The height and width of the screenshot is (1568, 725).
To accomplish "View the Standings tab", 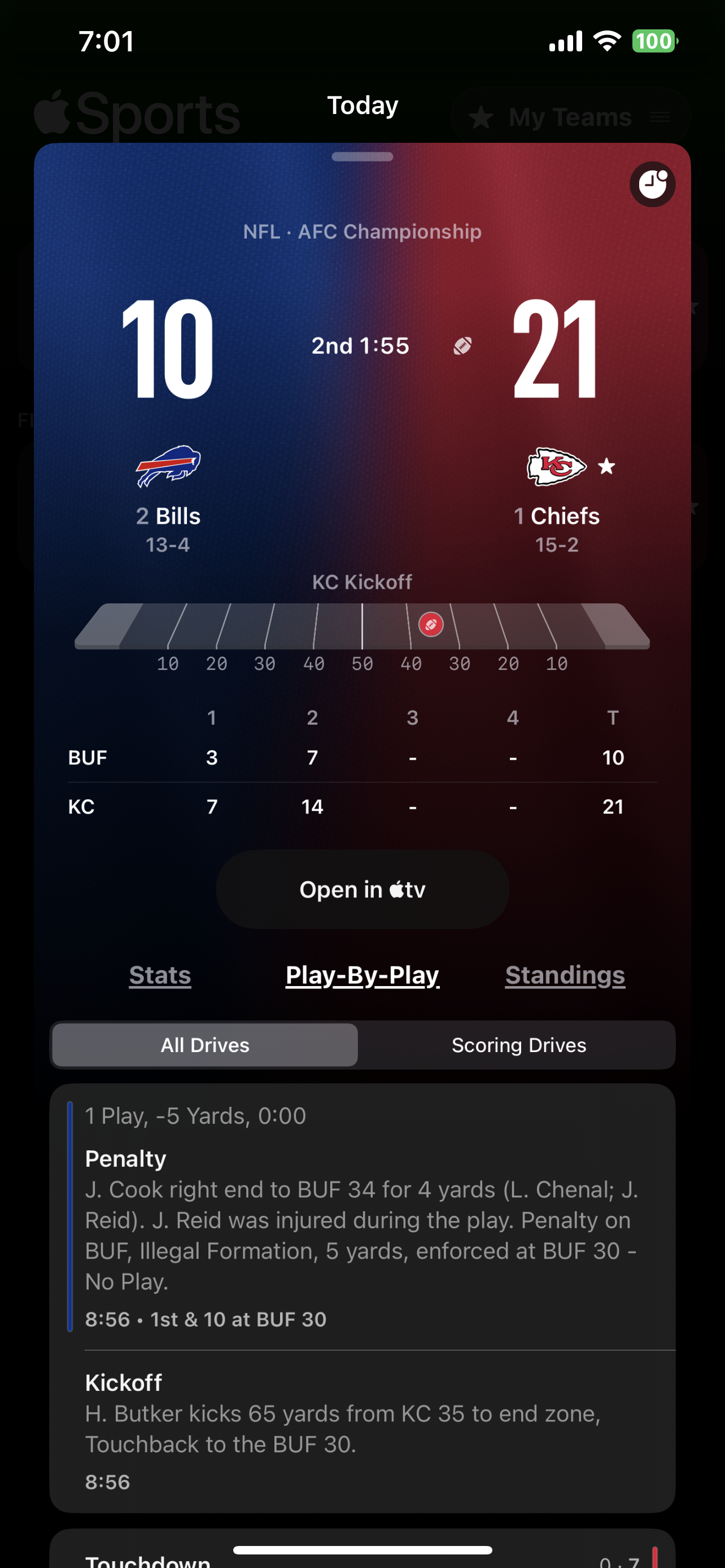I will pyautogui.click(x=565, y=975).
